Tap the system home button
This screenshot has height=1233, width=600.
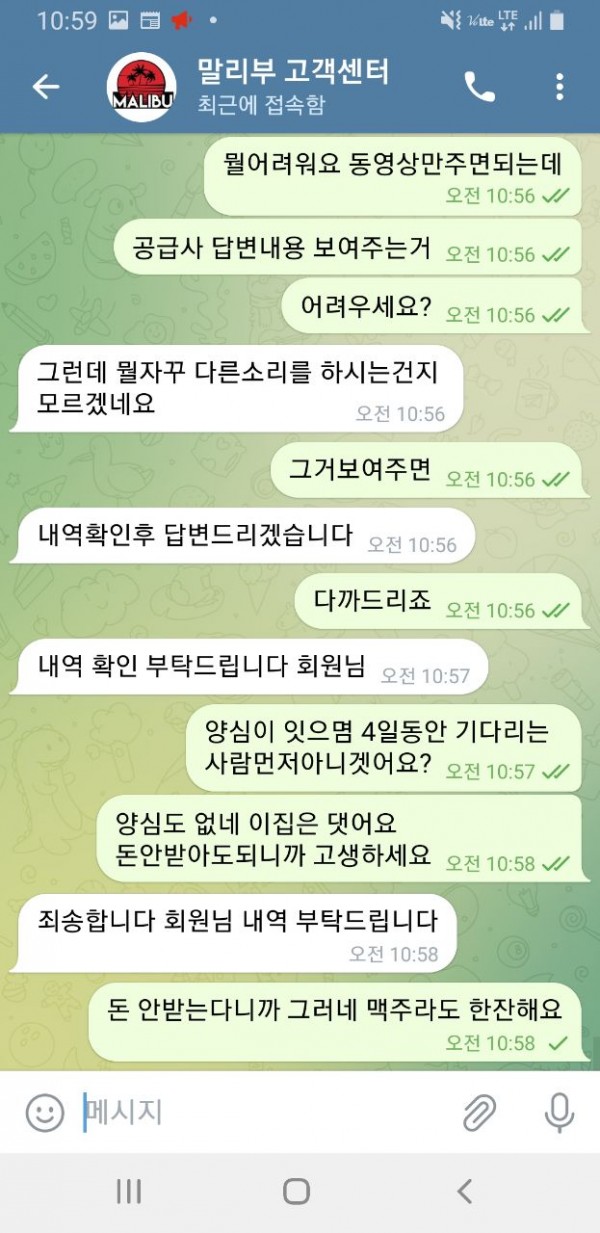coord(296,1190)
